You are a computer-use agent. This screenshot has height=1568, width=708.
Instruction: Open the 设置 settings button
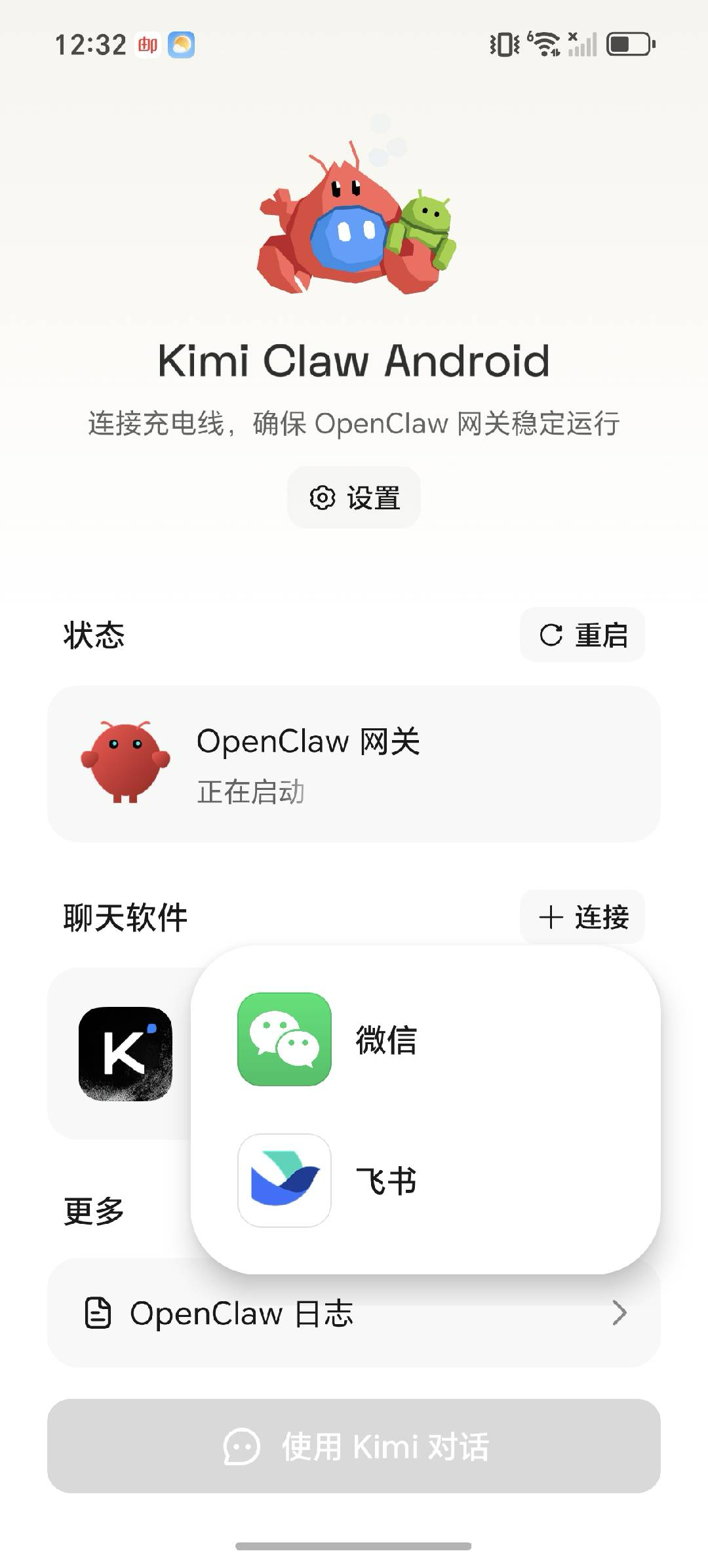pyautogui.click(x=354, y=498)
